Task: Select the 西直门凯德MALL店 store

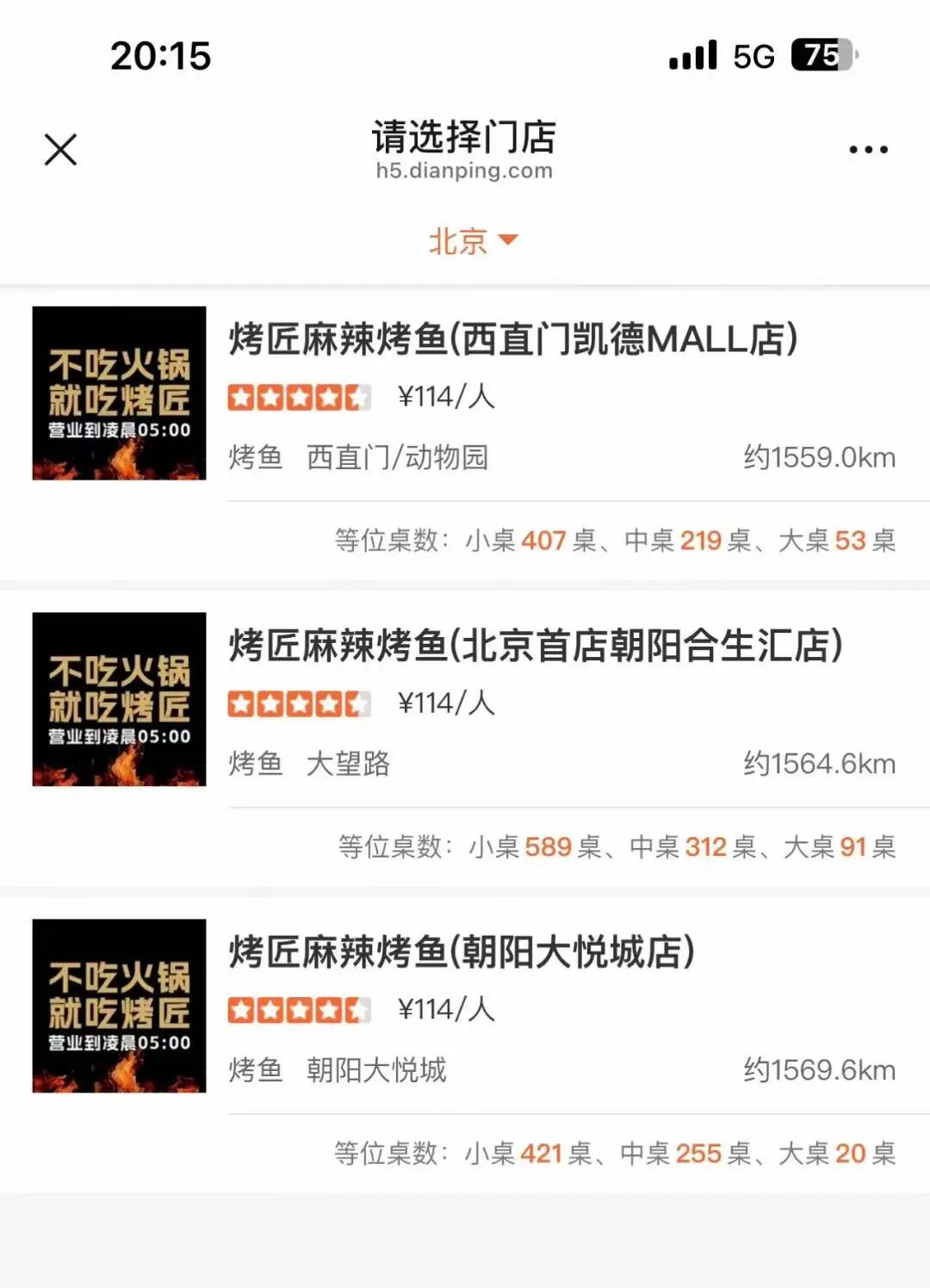Action: 512,340
